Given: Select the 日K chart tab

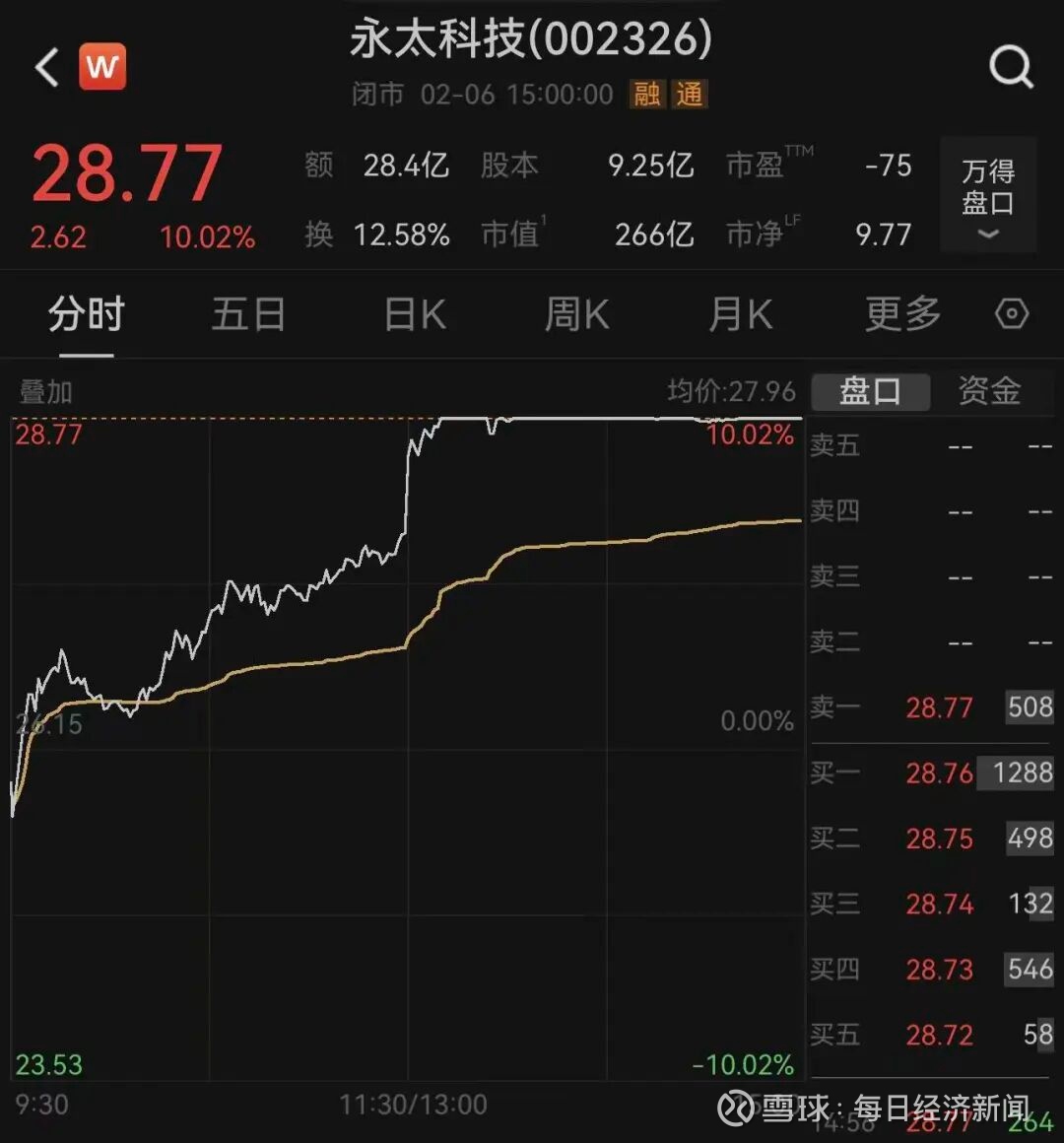Looking at the screenshot, I should tap(415, 315).
